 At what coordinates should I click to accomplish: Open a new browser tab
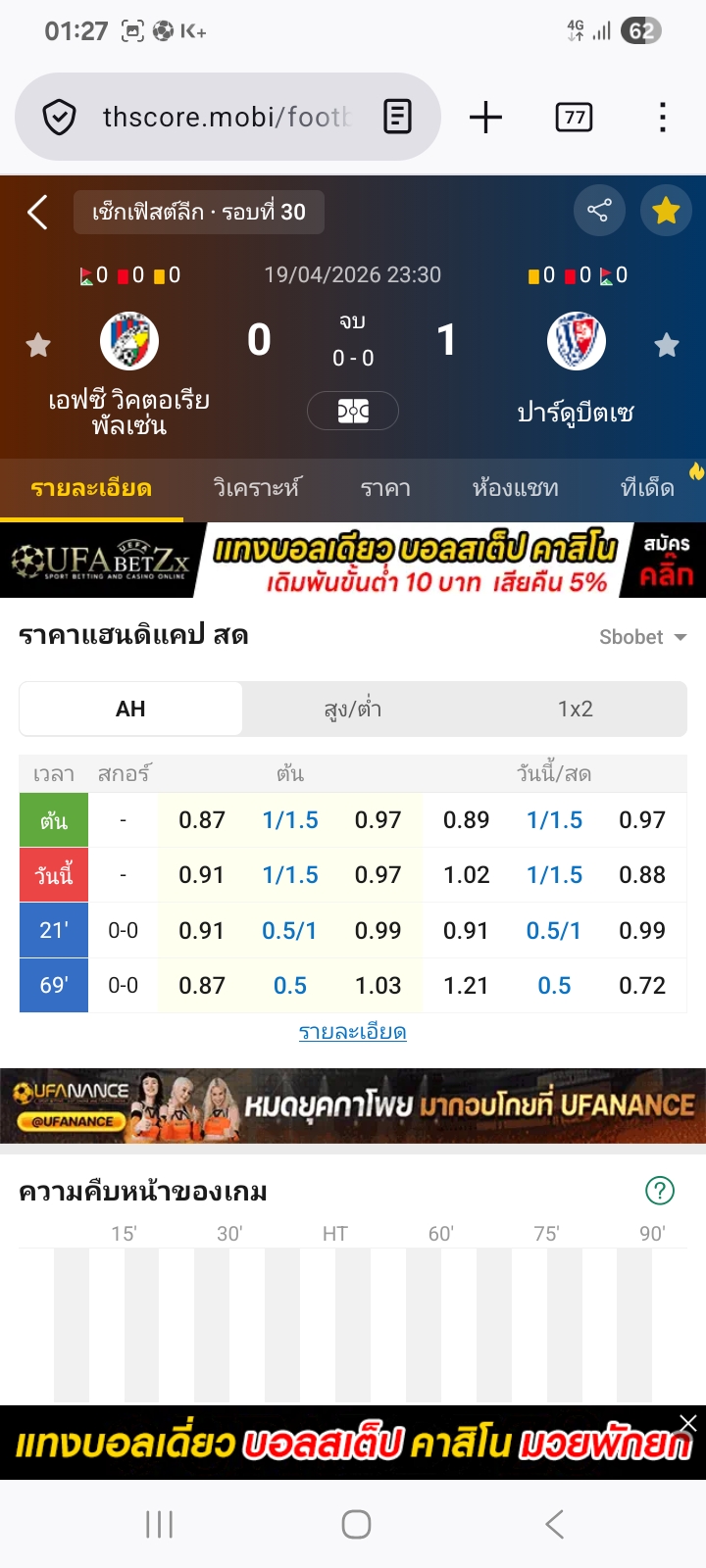pyautogui.click(x=485, y=118)
